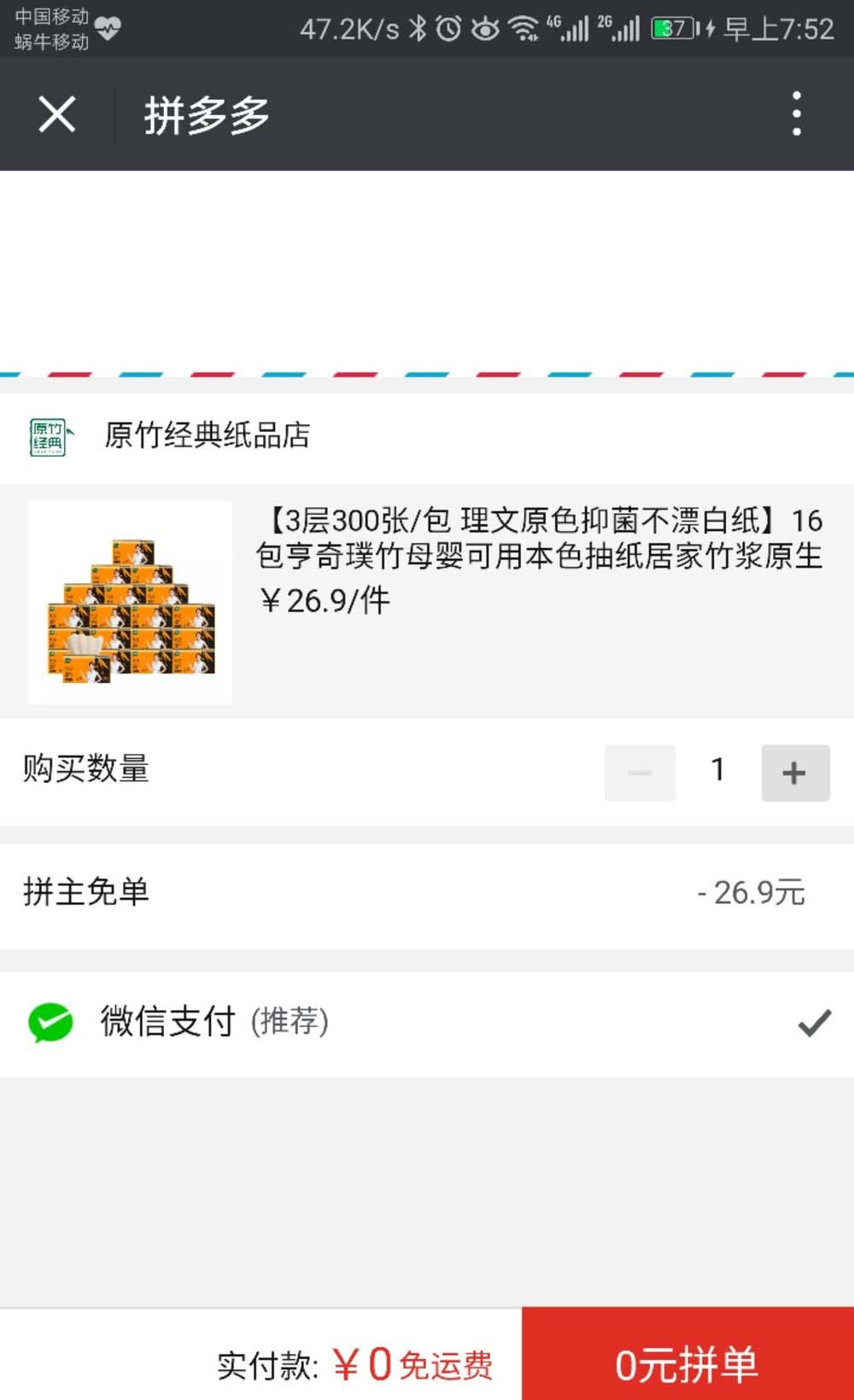The height and width of the screenshot is (1400, 854).
Task: View the tissue product thumbnail
Action: coord(130,603)
